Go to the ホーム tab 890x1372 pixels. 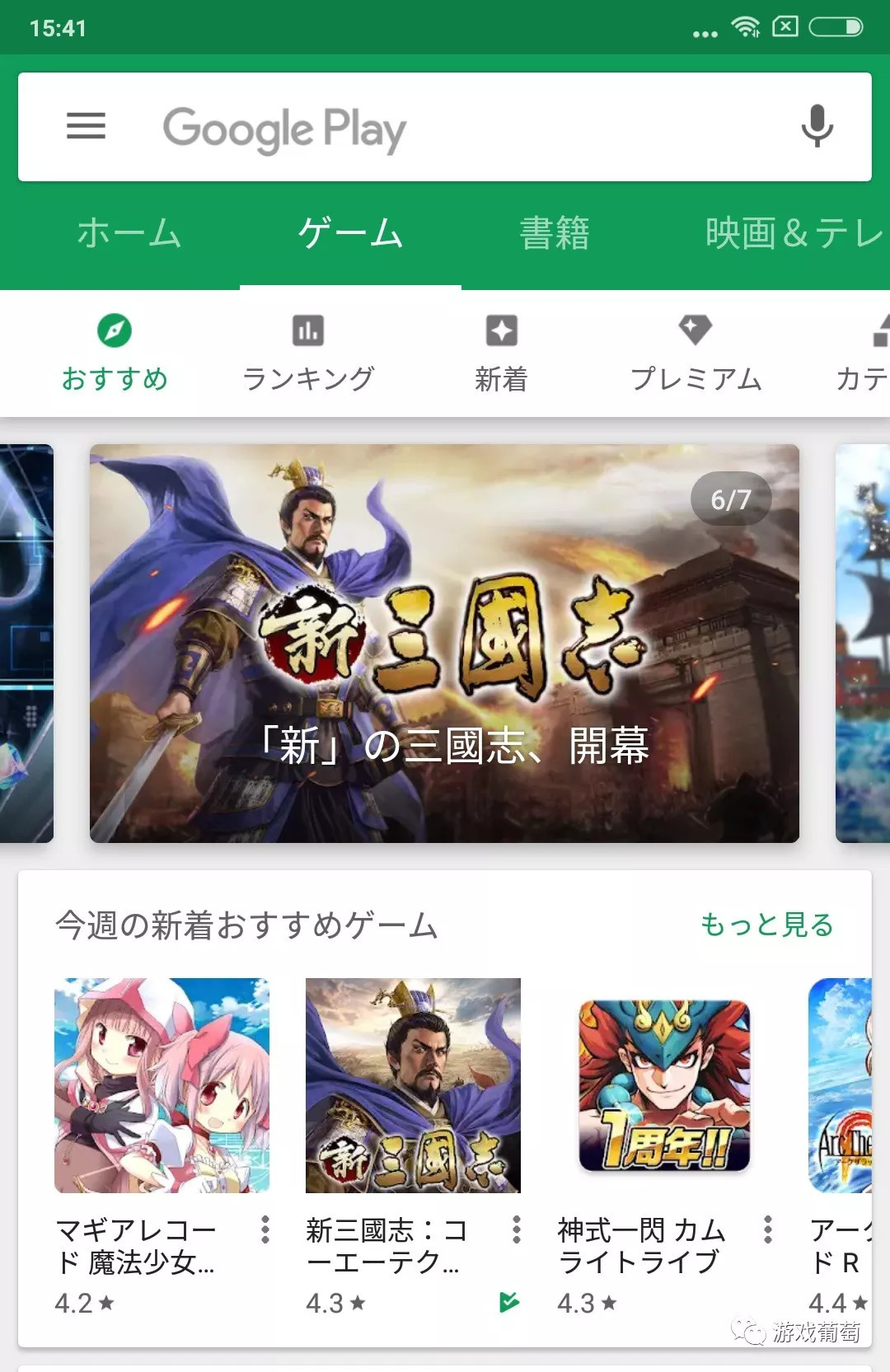[x=128, y=233]
